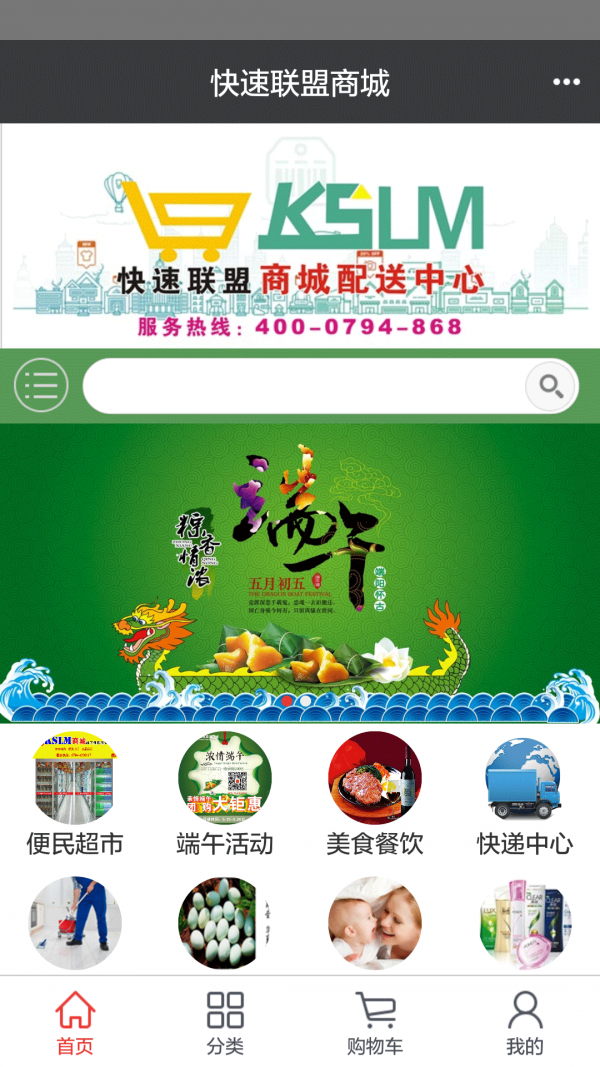Go to the 我的 tab
600x1067 pixels.
point(524,1023)
